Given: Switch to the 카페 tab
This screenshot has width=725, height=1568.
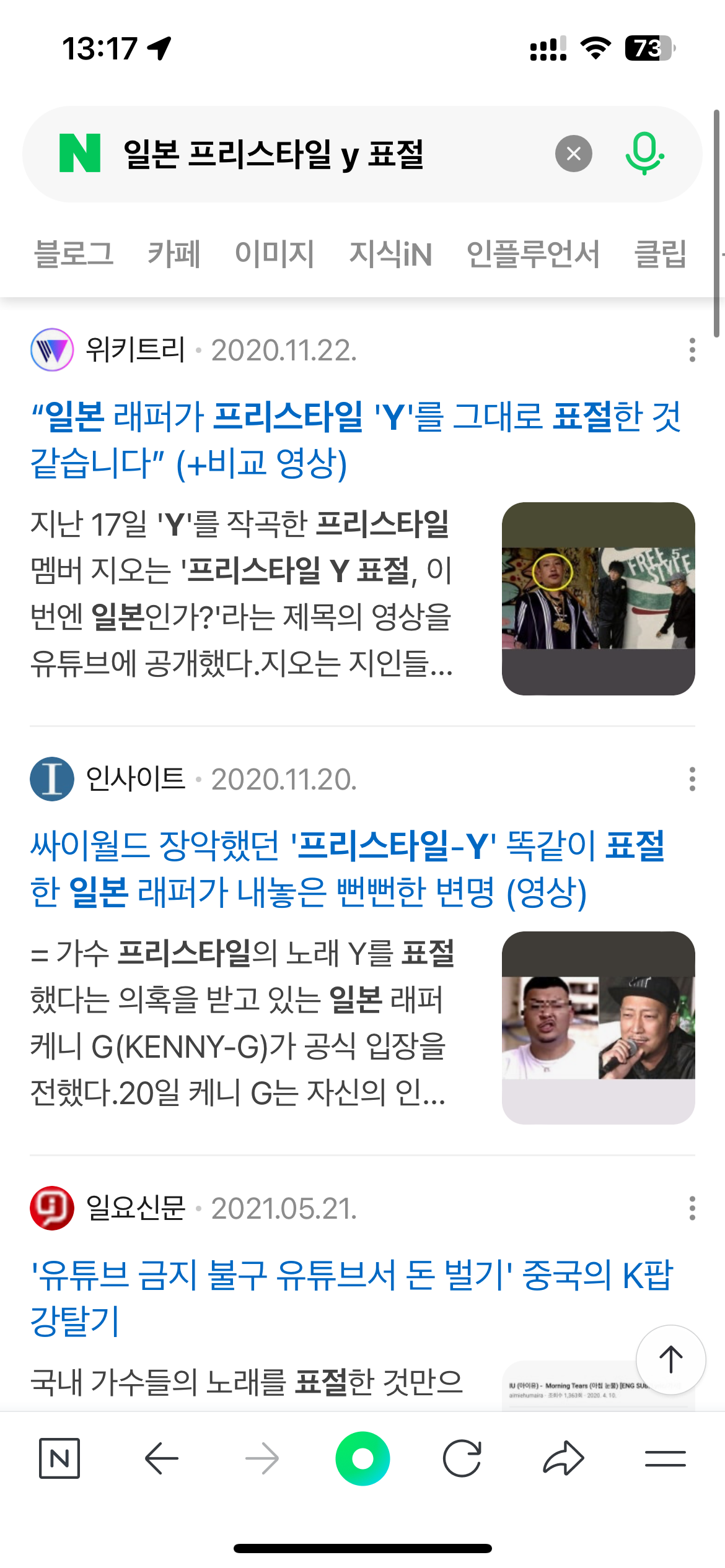Looking at the screenshot, I should coord(174,254).
